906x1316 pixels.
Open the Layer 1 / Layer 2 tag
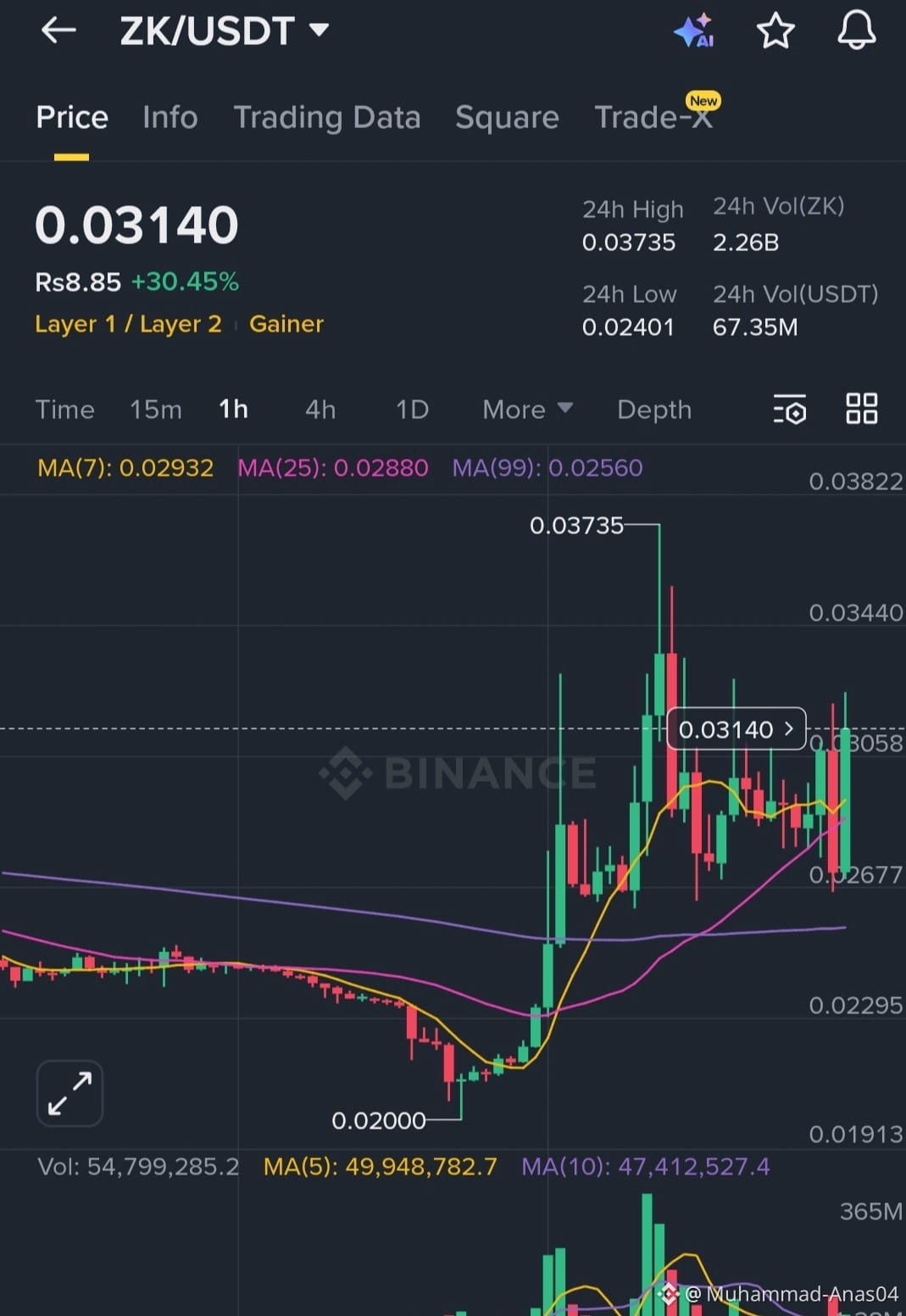coord(128,324)
